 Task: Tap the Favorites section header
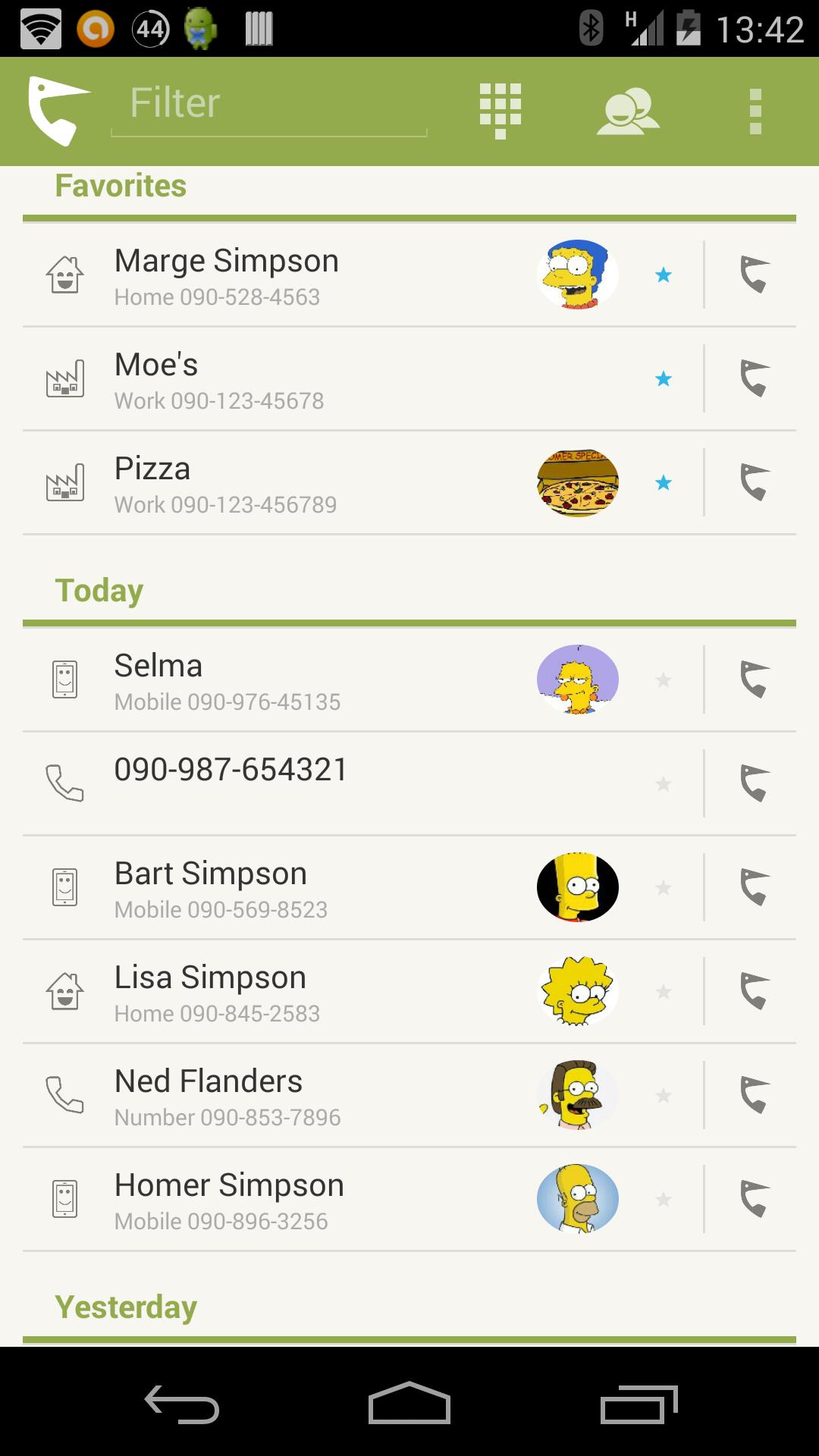coord(121,185)
